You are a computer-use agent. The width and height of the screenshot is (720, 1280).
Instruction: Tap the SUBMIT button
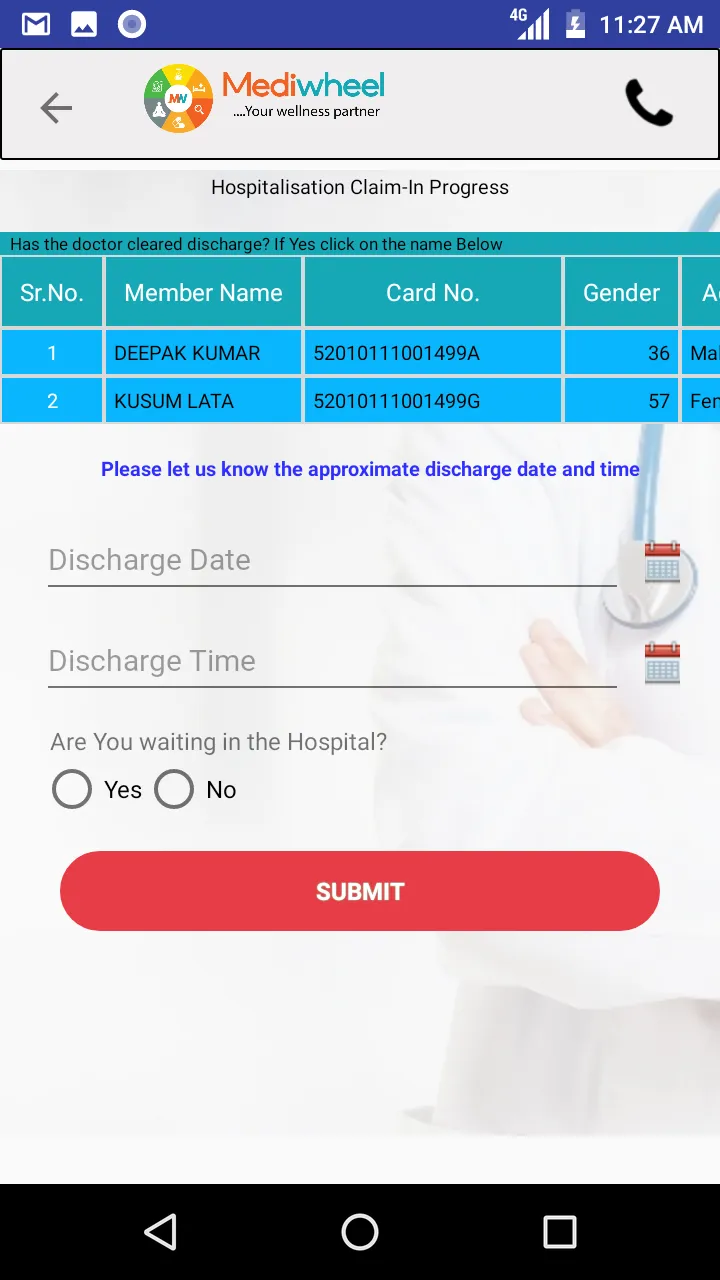pyautogui.click(x=360, y=890)
